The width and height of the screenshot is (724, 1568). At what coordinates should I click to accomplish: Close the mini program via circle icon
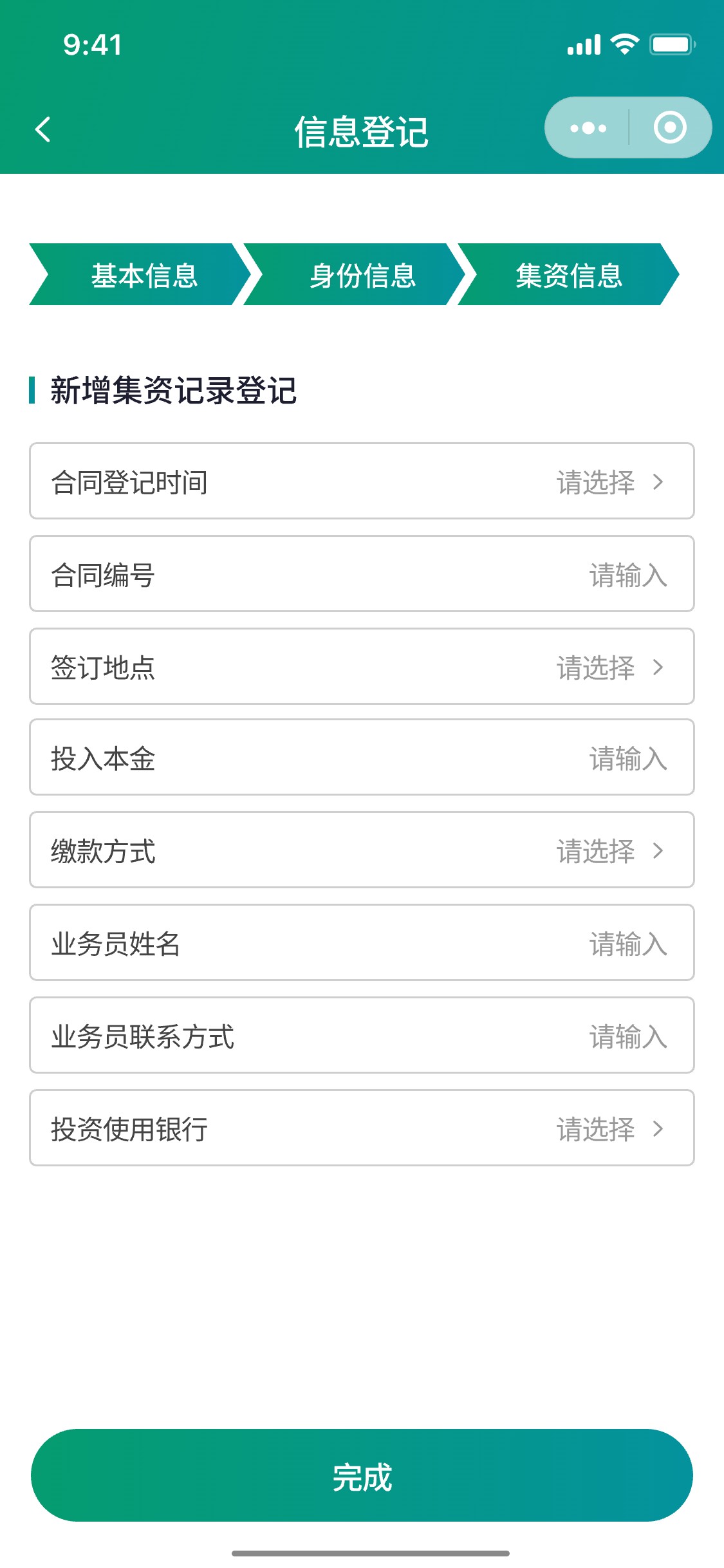(669, 127)
